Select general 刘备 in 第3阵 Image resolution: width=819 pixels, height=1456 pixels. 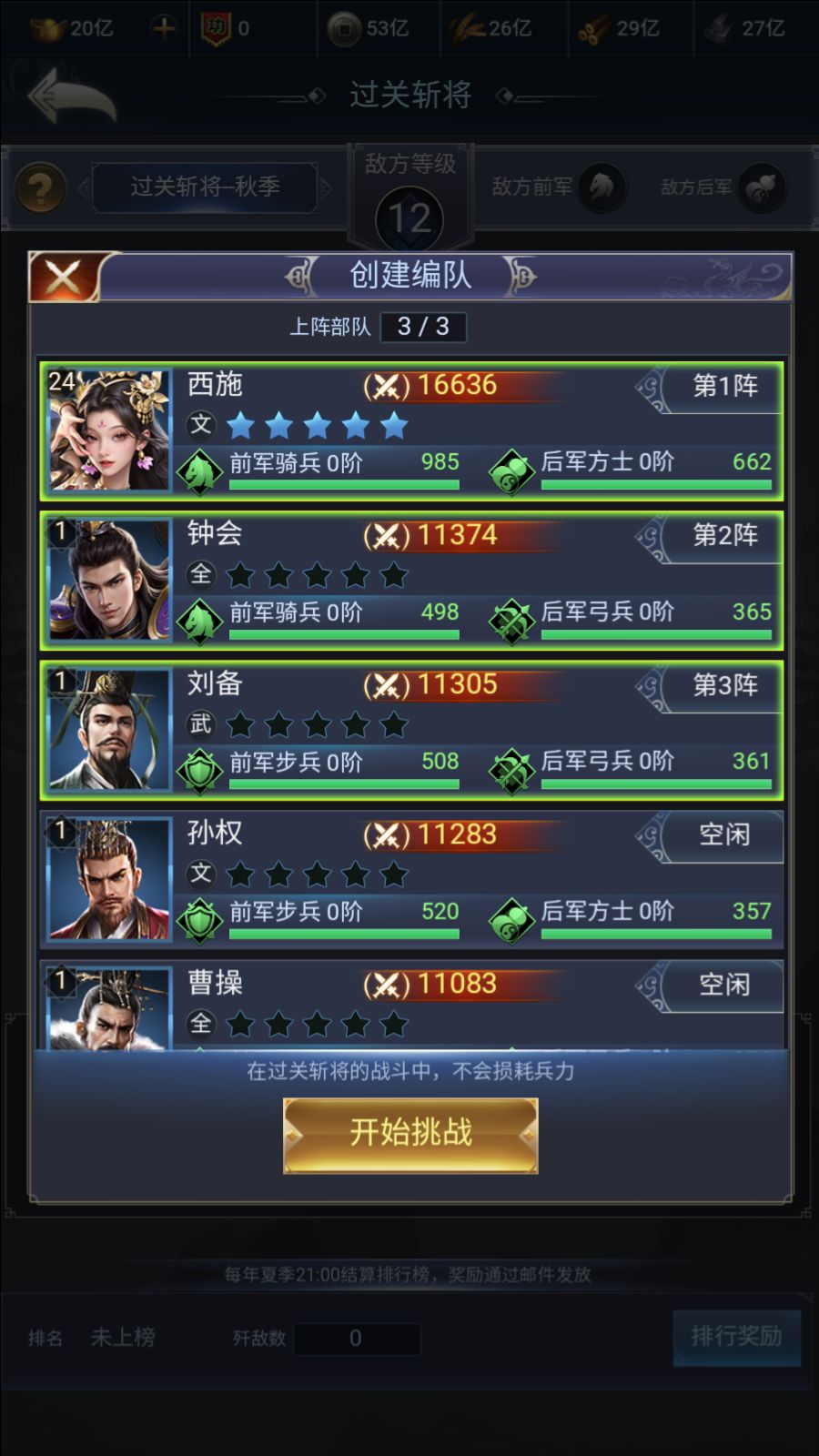click(411, 731)
